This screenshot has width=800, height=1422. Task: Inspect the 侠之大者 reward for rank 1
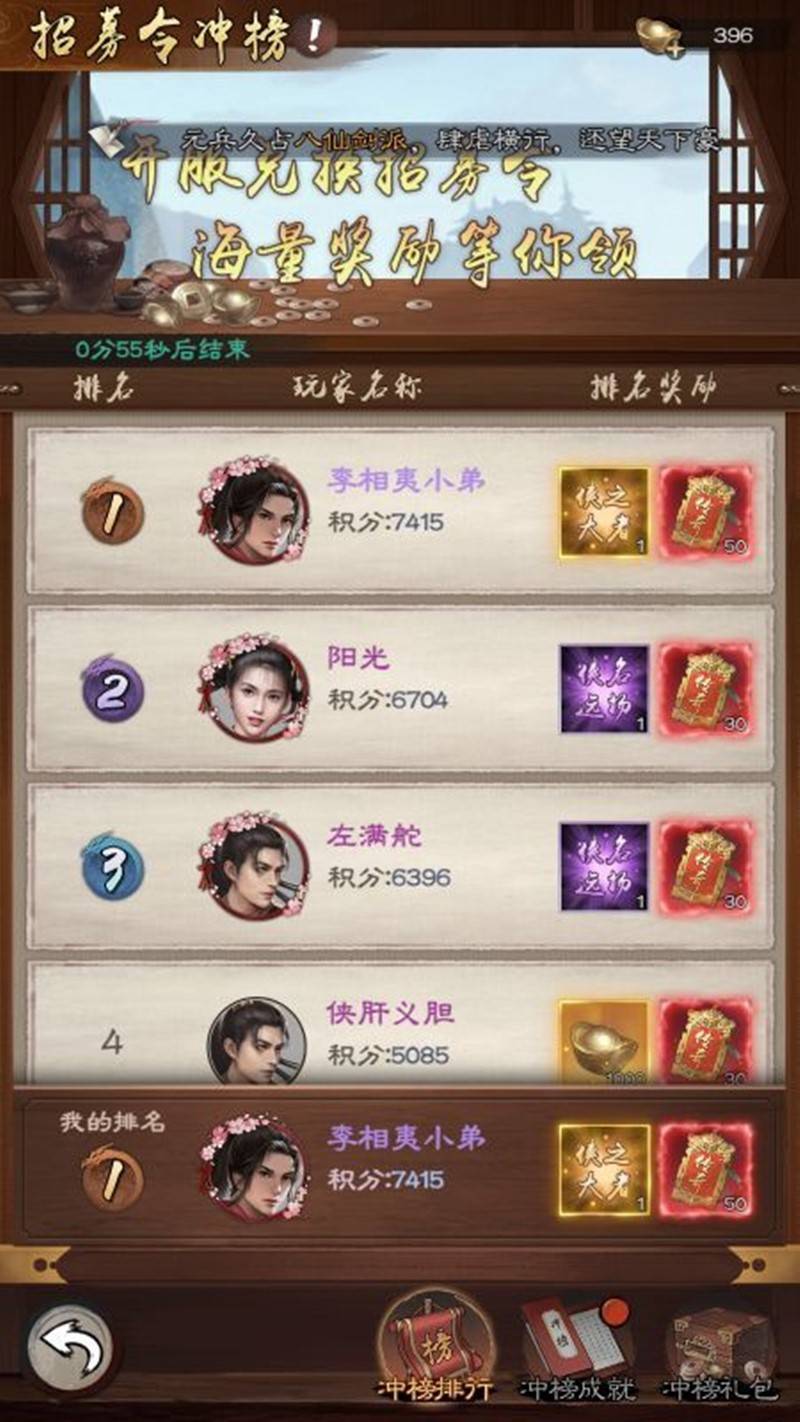604,511
